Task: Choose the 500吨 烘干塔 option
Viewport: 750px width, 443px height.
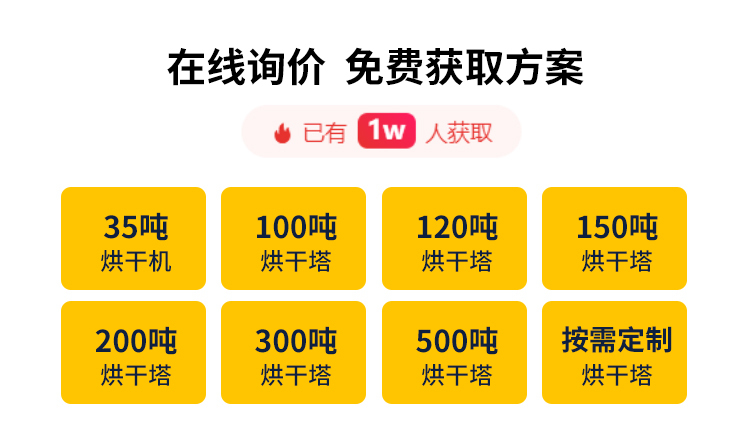Action: click(454, 353)
